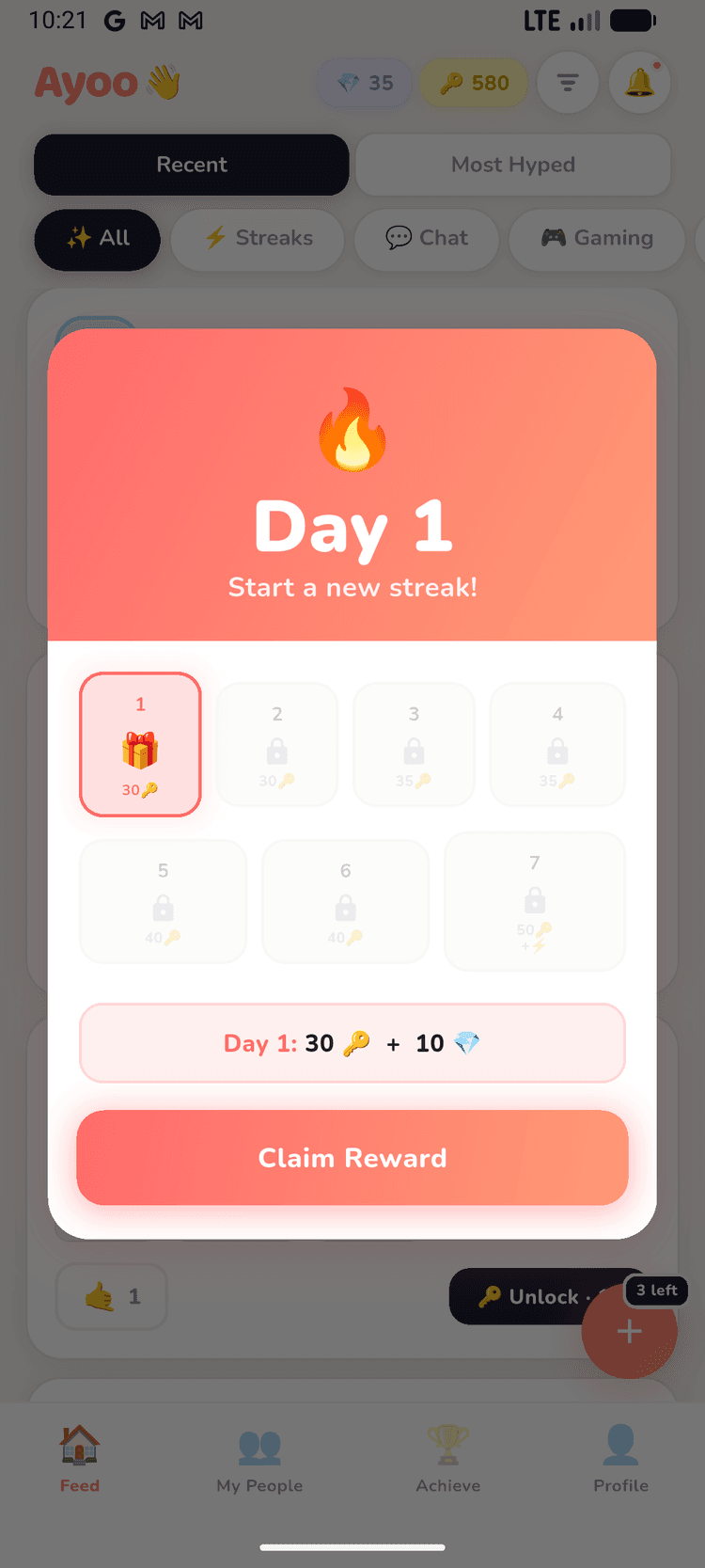The height and width of the screenshot is (1568, 705).
Task: Open the red plus floating action button
Action: coord(629,1330)
